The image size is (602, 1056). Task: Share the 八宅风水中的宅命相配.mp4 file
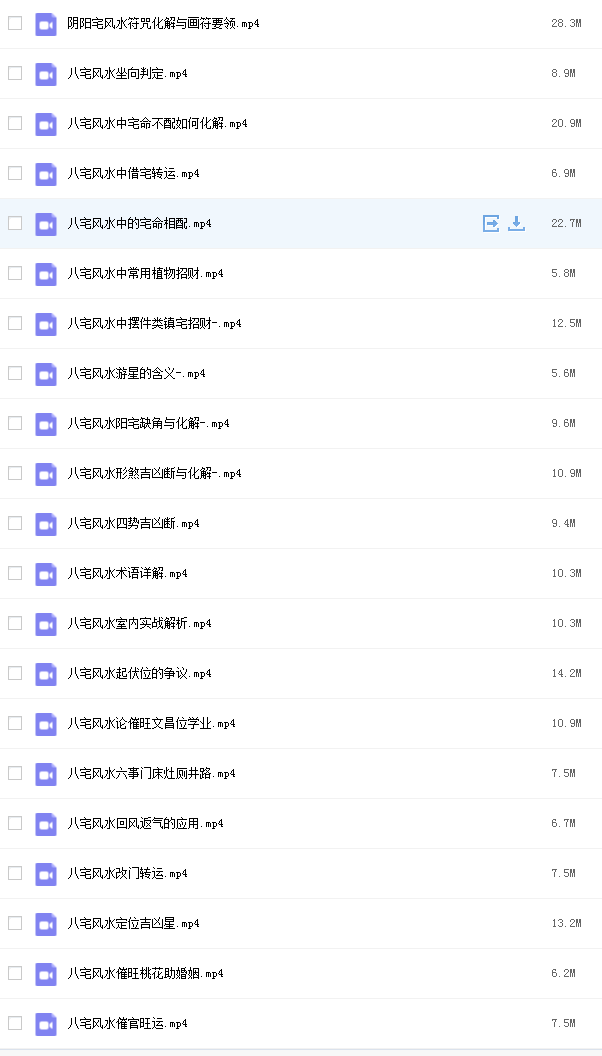(x=490, y=223)
